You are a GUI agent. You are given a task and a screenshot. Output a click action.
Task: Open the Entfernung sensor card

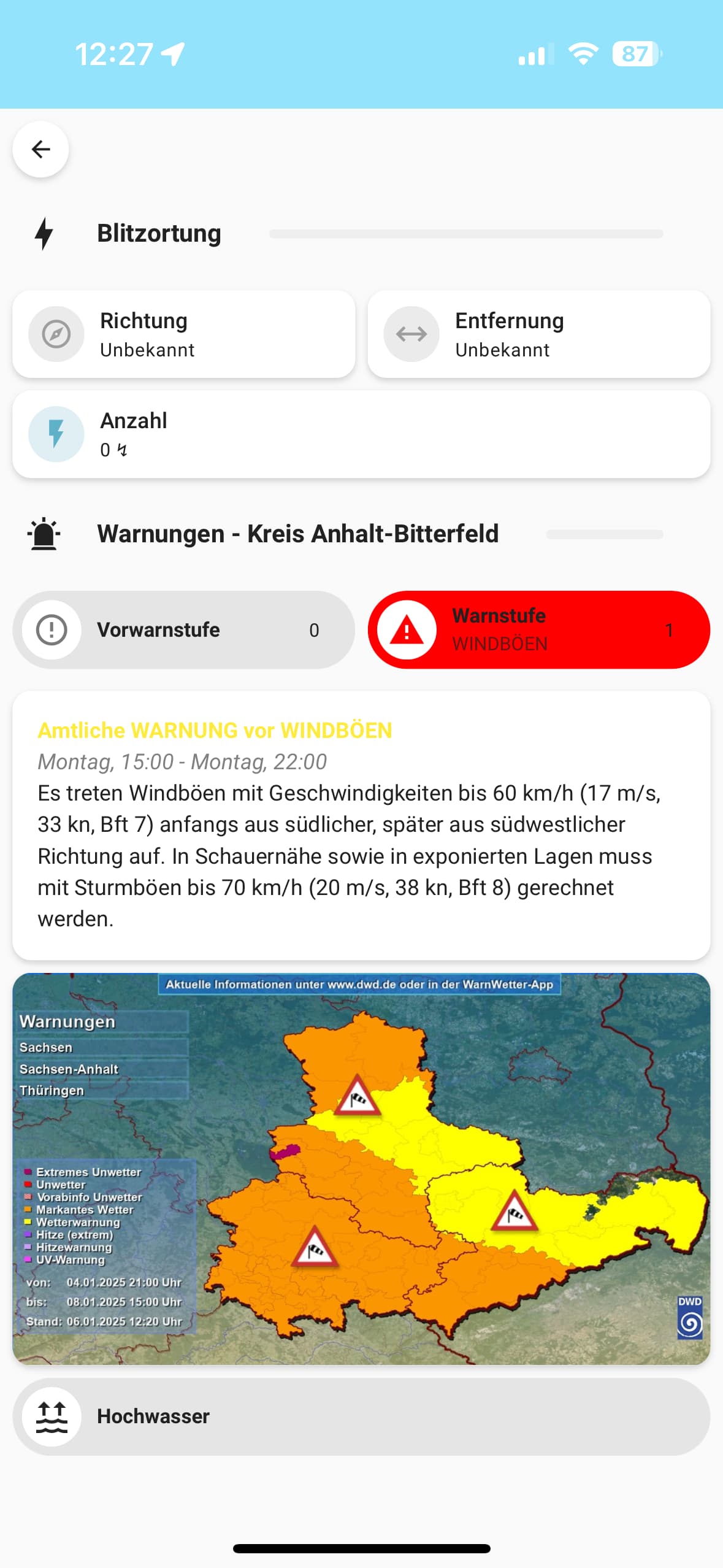tap(538, 334)
